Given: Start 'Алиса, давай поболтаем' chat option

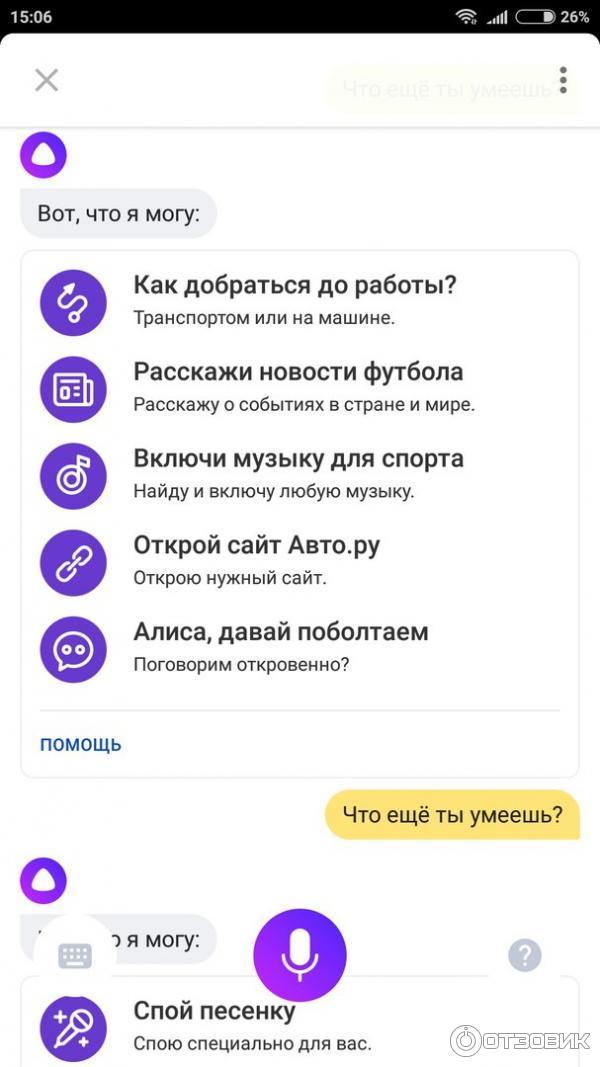Looking at the screenshot, I should click(299, 650).
